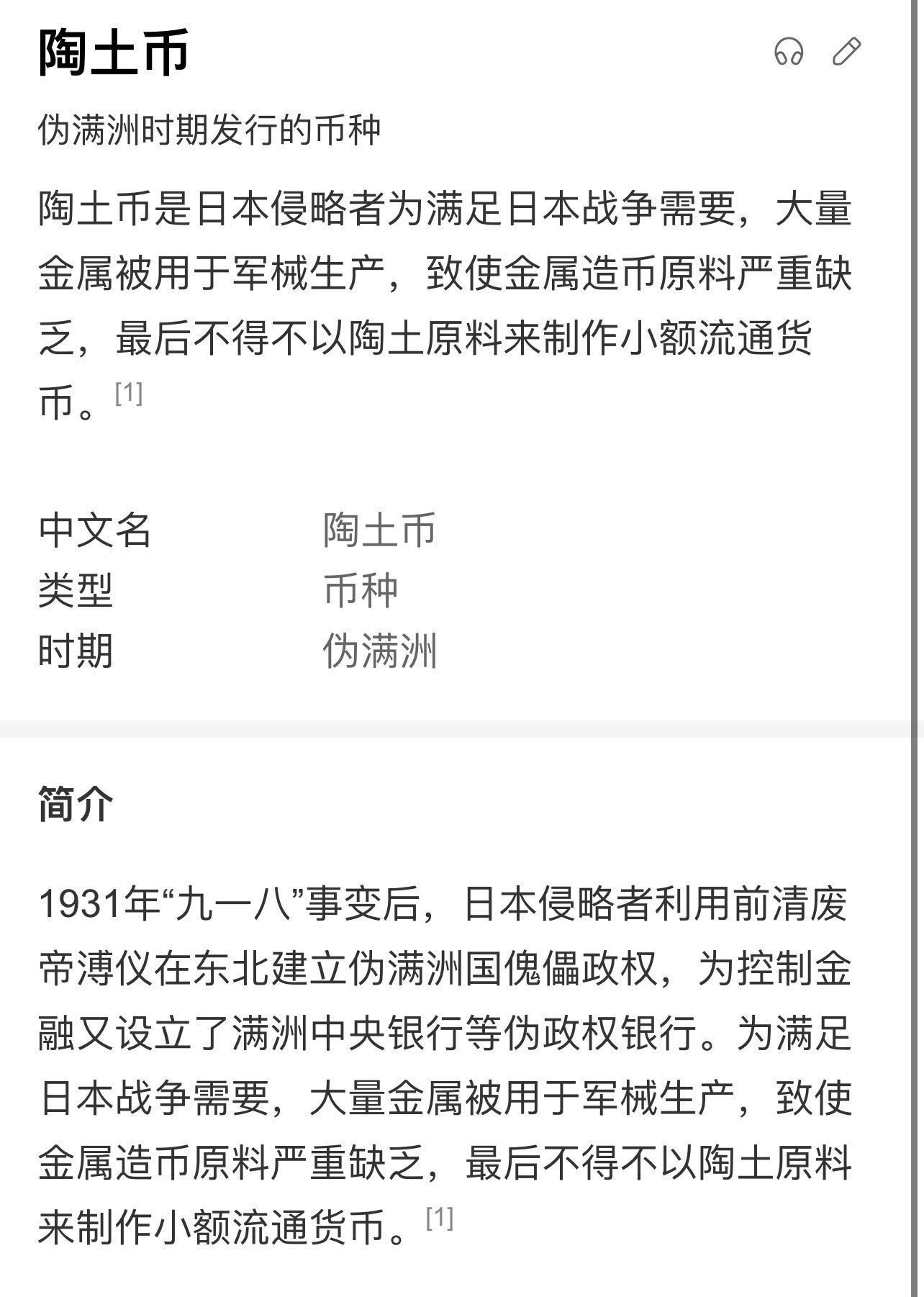
Task: Listen to the article with the headphone icon
Action: tap(789, 53)
